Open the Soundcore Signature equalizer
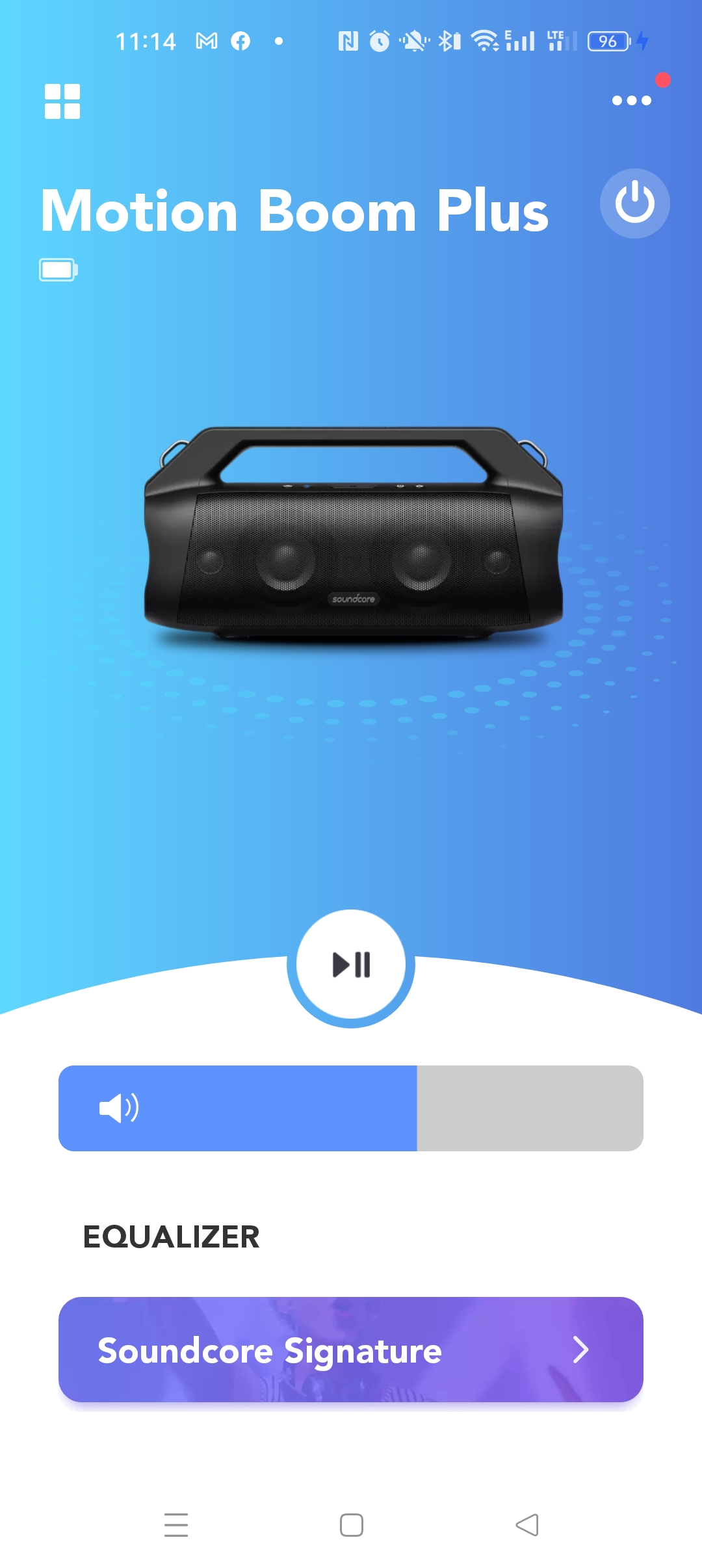702x1568 pixels. coord(351,1350)
